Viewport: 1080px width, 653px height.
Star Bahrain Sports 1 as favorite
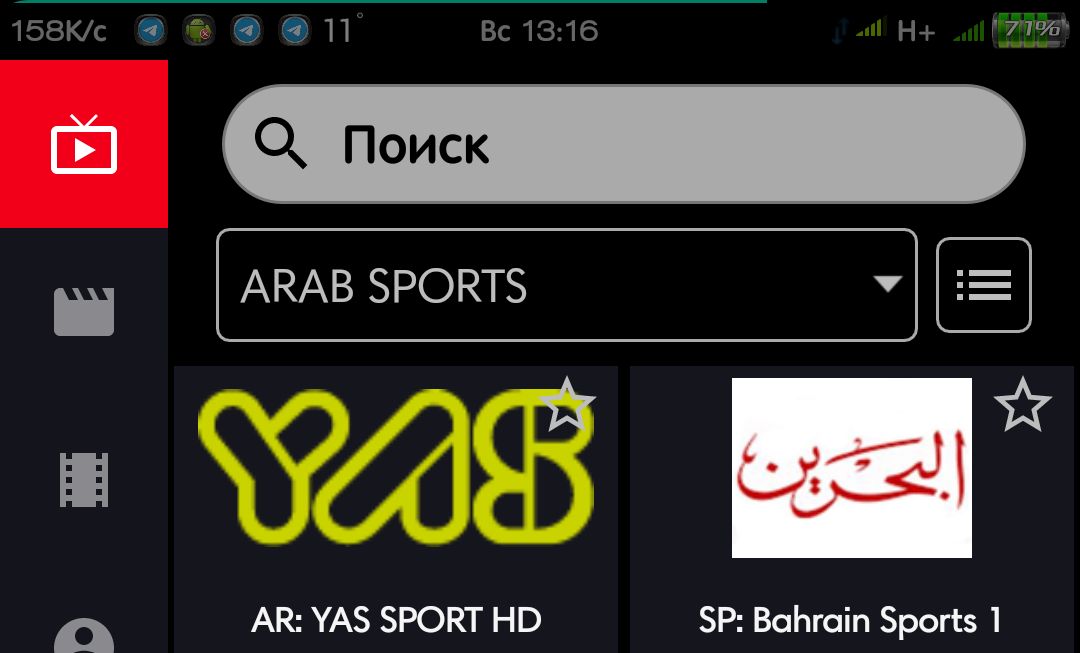[x=1022, y=406]
